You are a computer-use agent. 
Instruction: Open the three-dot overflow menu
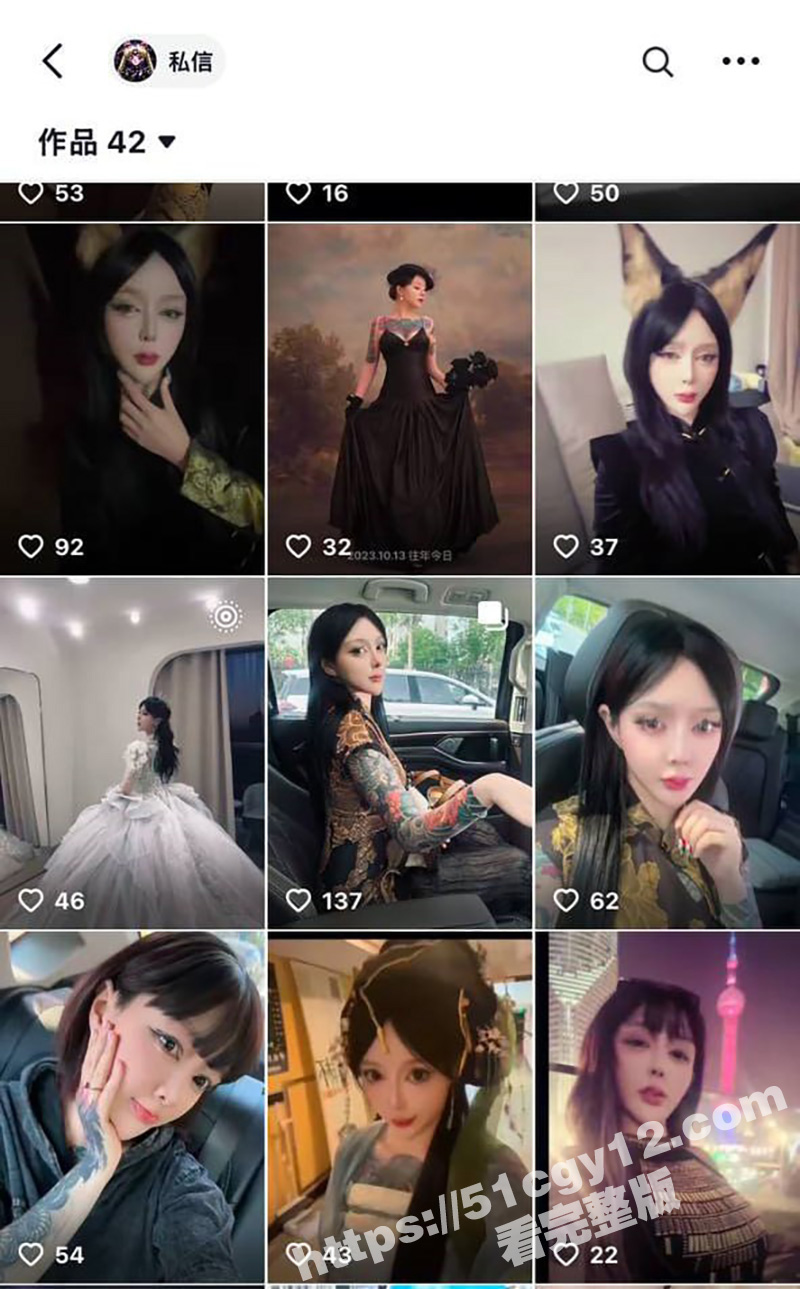740,62
